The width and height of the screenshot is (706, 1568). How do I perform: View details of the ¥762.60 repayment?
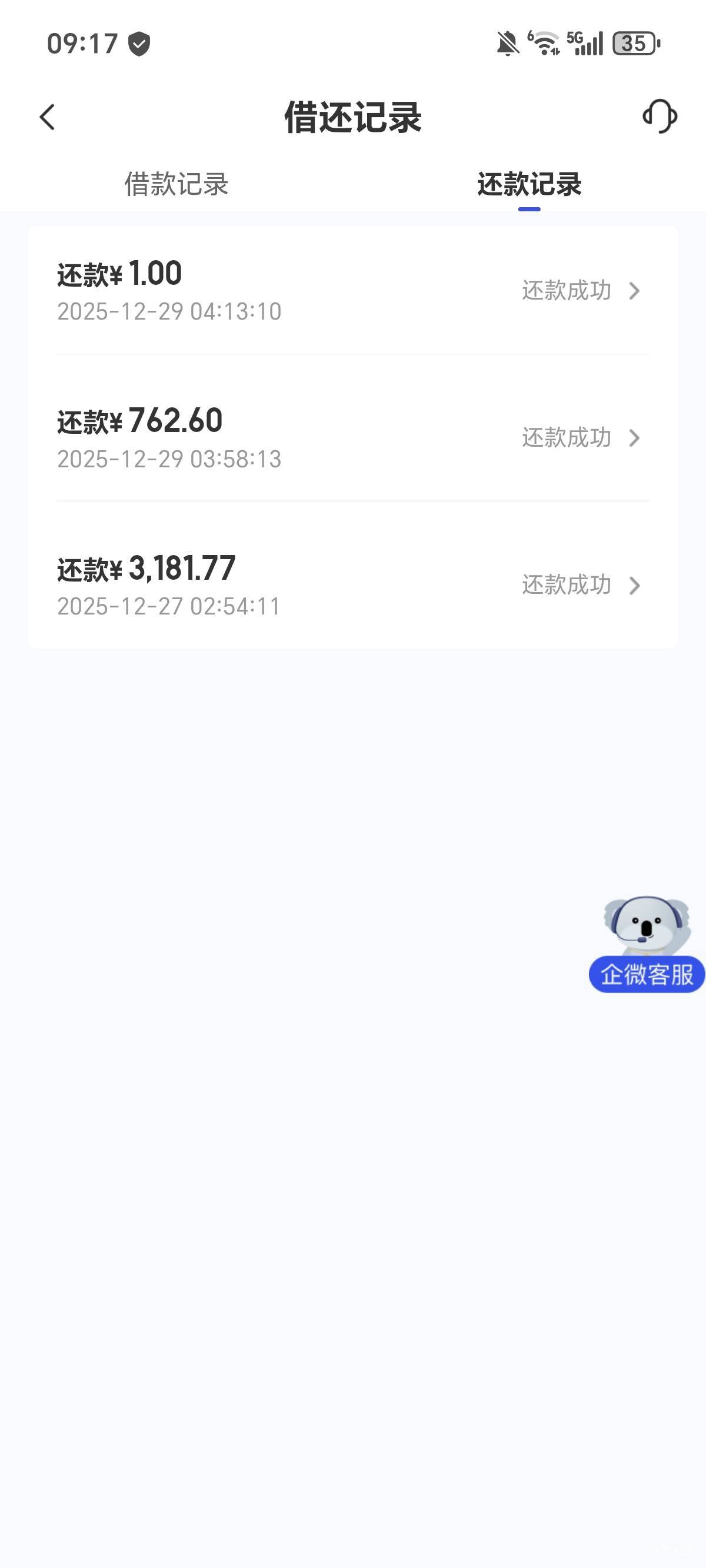pyautogui.click(x=352, y=438)
